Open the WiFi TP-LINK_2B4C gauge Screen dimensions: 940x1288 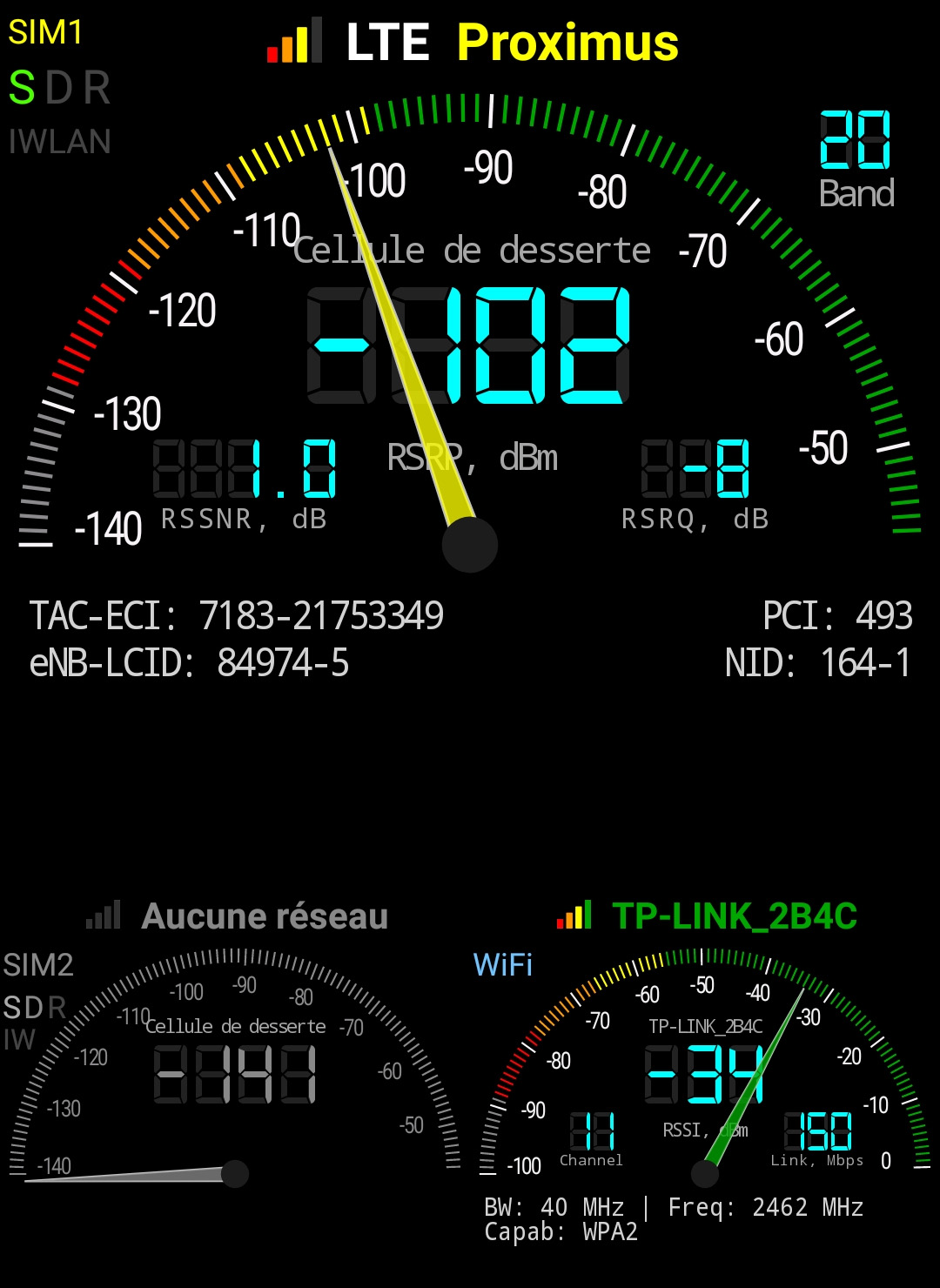[x=705, y=1079]
